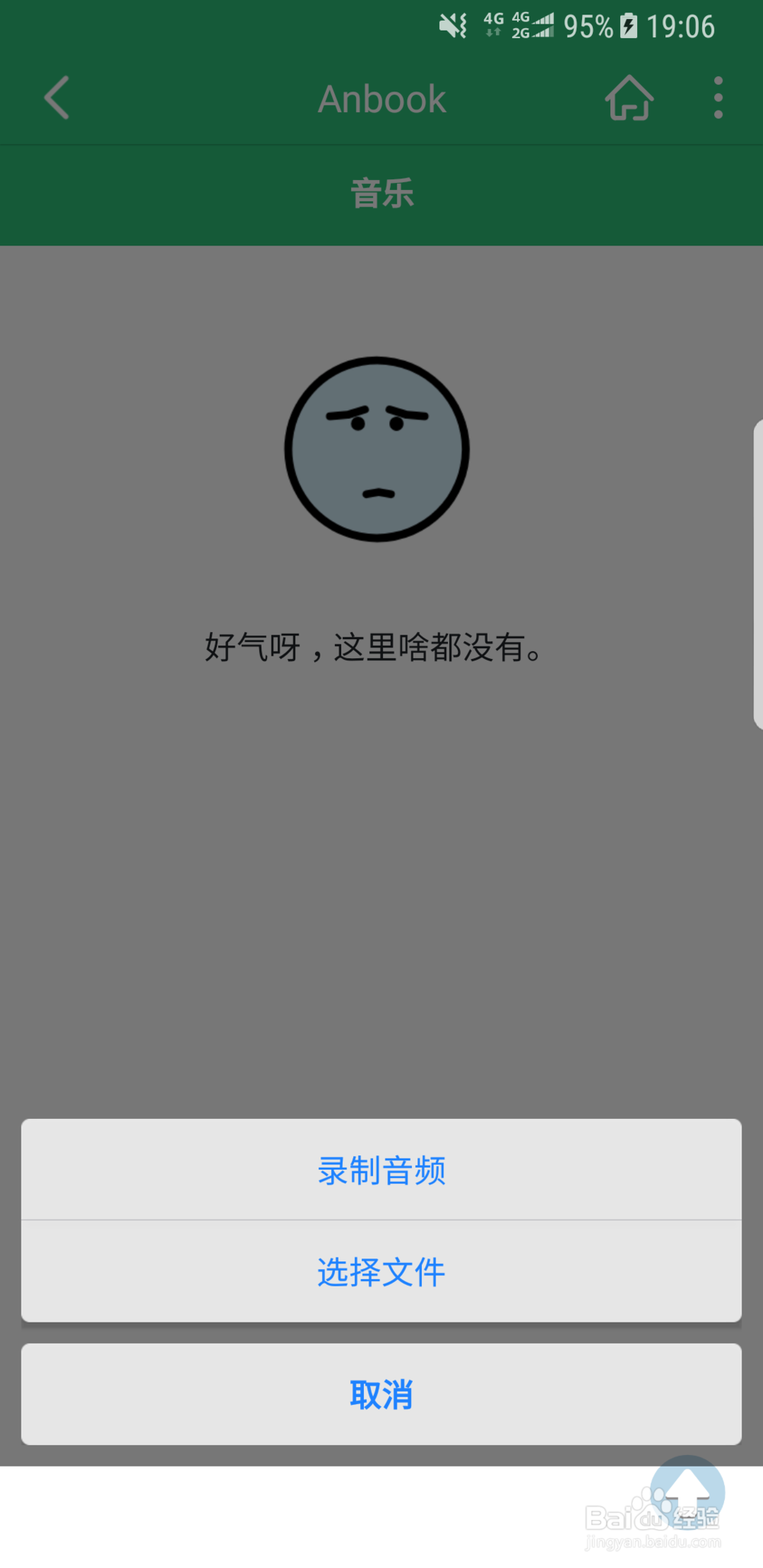763x1568 pixels.
Task: Tap 取消 to dismiss the sheet
Action: [381, 1396]
